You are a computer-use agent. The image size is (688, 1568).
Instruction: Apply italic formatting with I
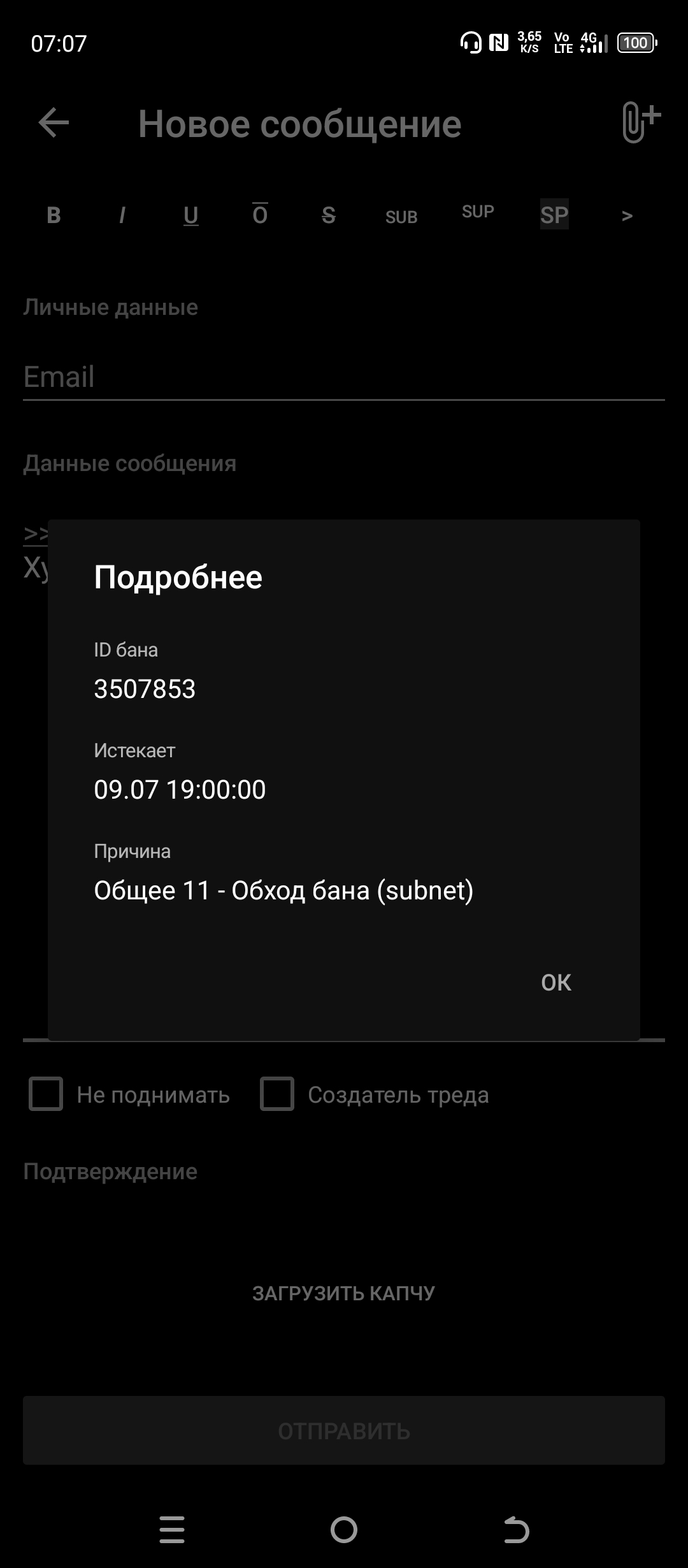tap(122, 215)
